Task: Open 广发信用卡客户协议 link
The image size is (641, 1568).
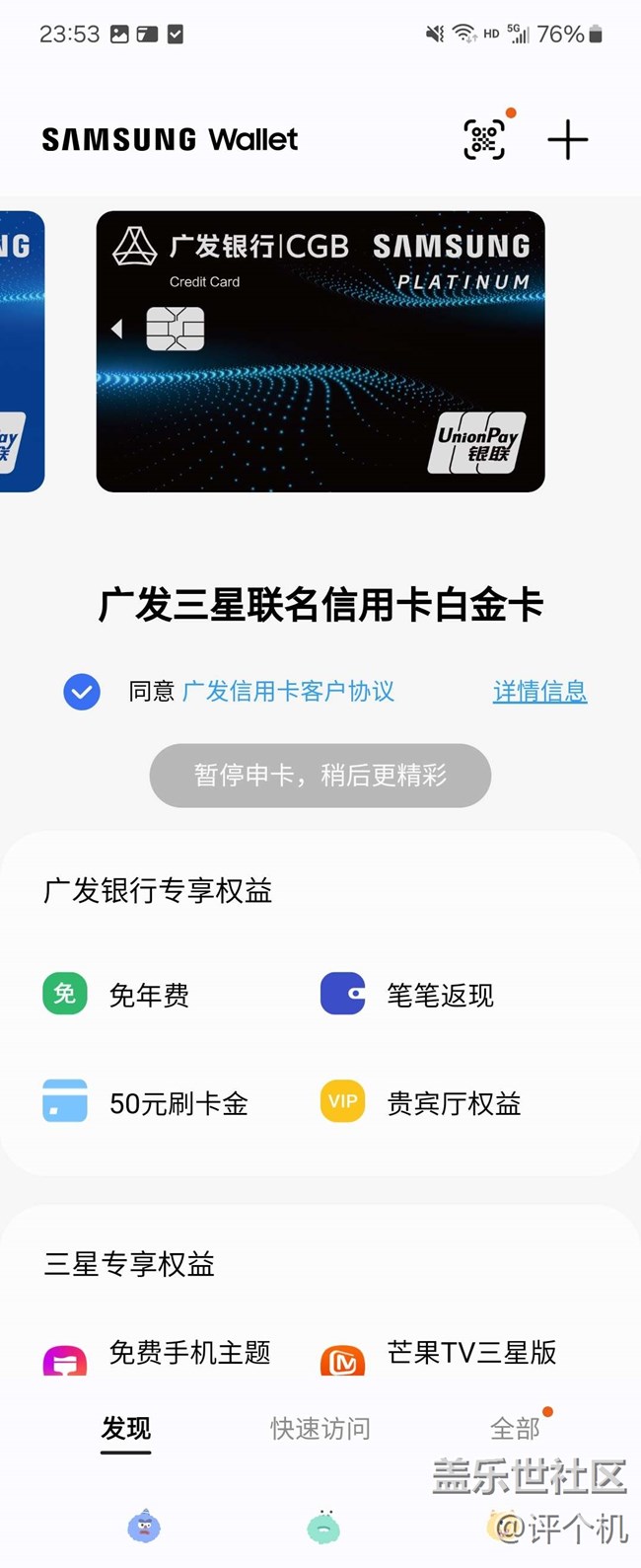Action: (288, 692)
